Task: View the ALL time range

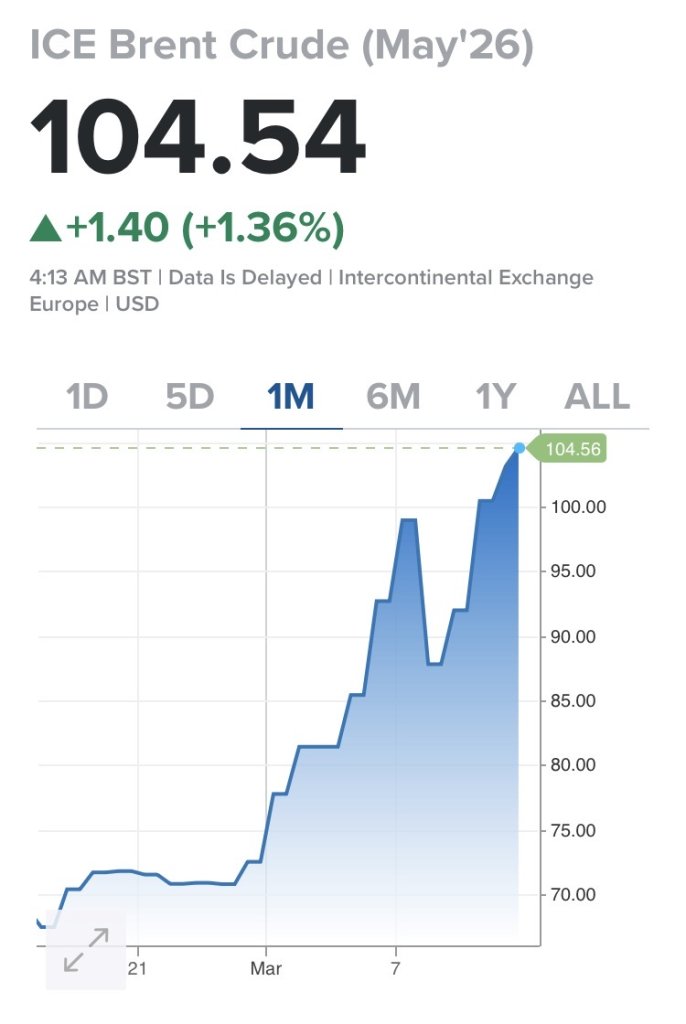Action: coord(598,397)
